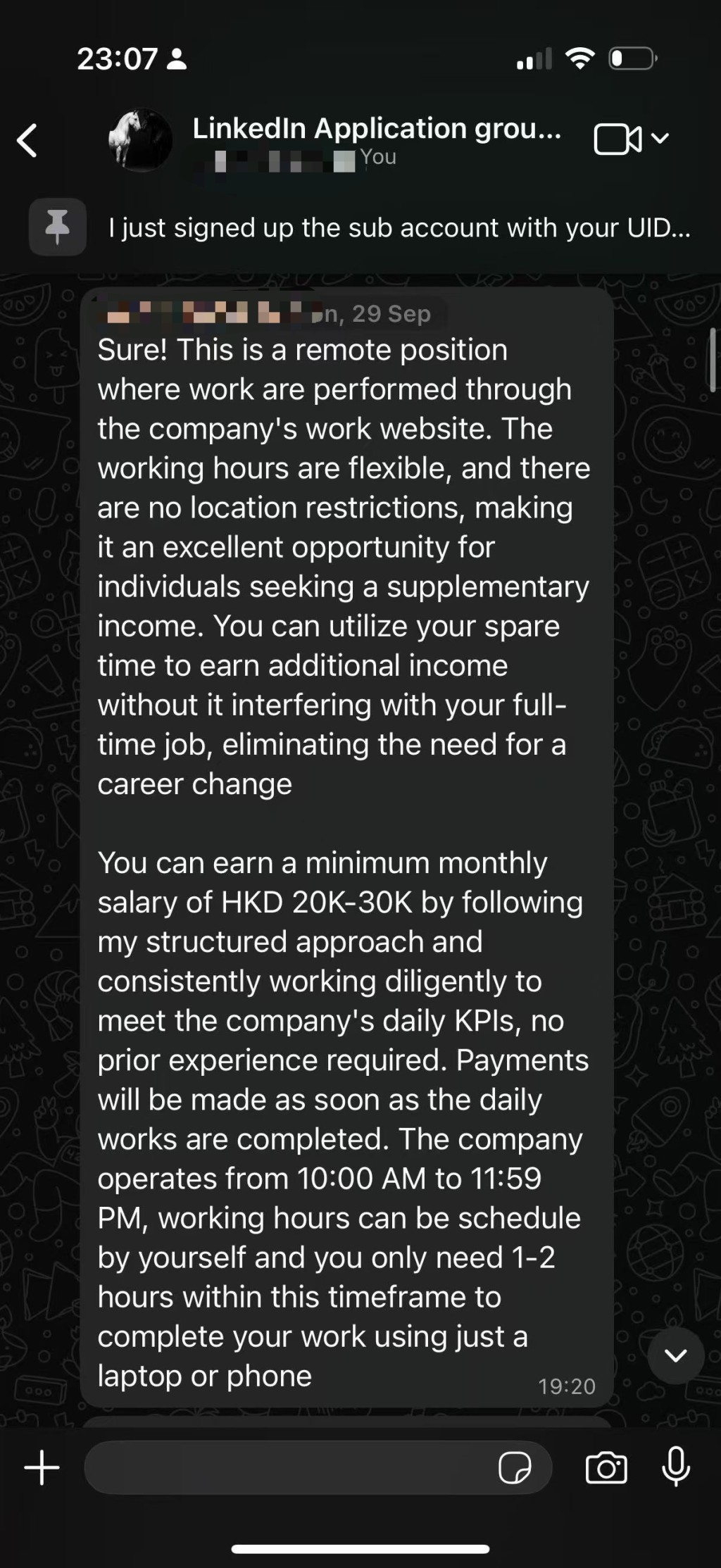721x1568 pixels.
Task: Open the camera to take a photo
Action: [606, 1468]
